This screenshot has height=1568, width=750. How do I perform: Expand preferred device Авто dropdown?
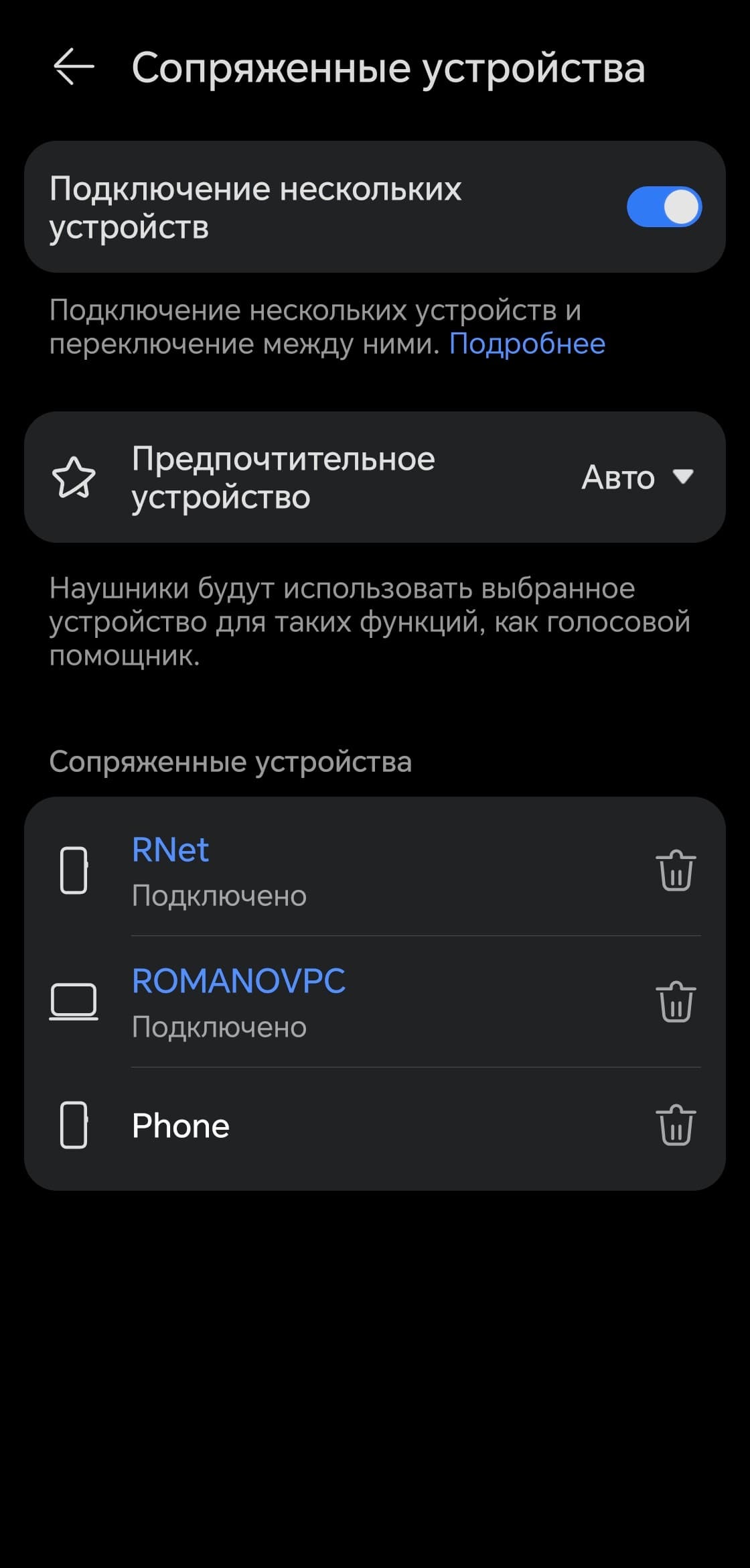click(637, 477)
